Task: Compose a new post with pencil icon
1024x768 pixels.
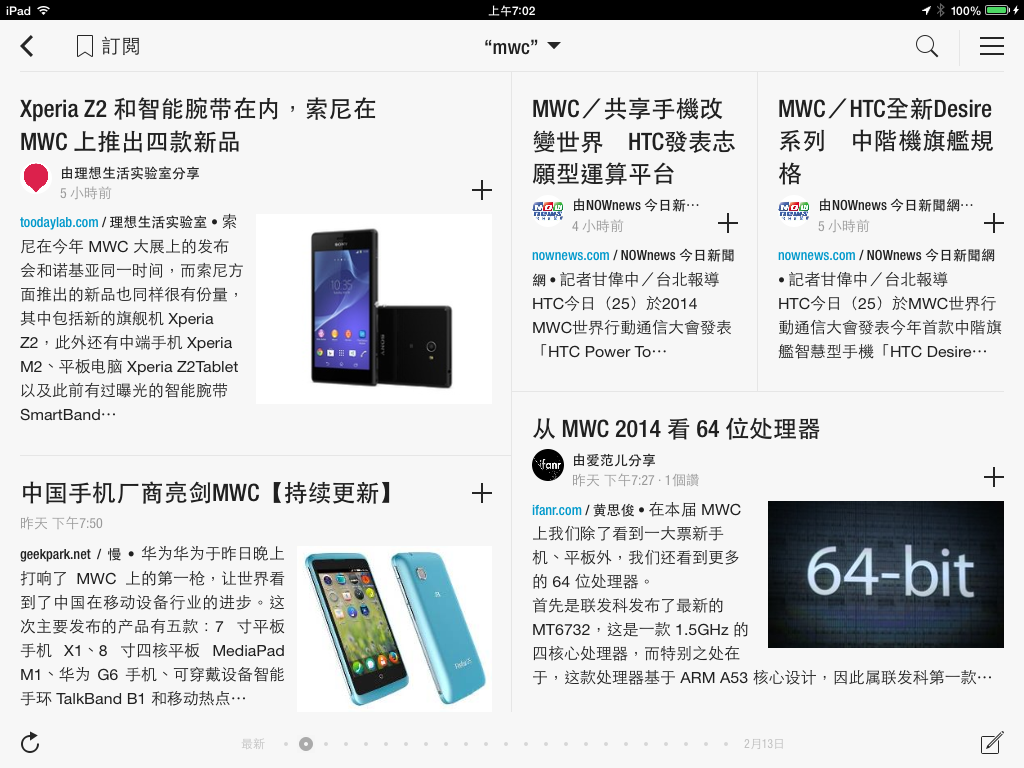Action: pyautogui.click(x=991, y=743)
